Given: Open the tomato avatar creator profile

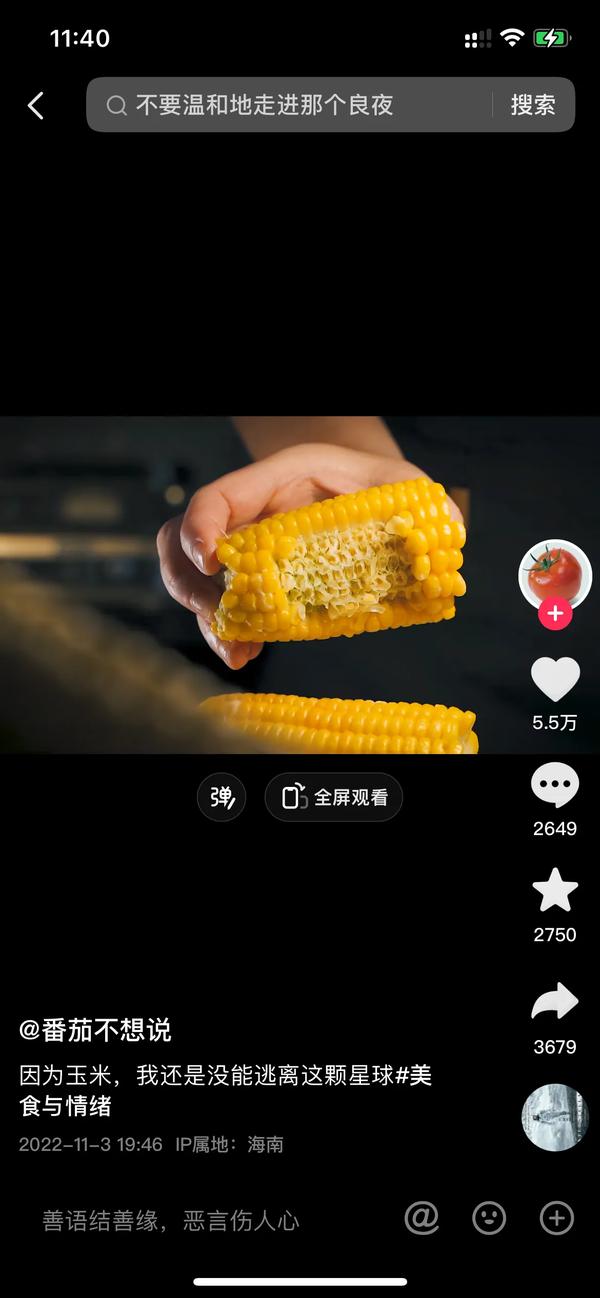Looking at the screenshot, I should tap(555, 574).
